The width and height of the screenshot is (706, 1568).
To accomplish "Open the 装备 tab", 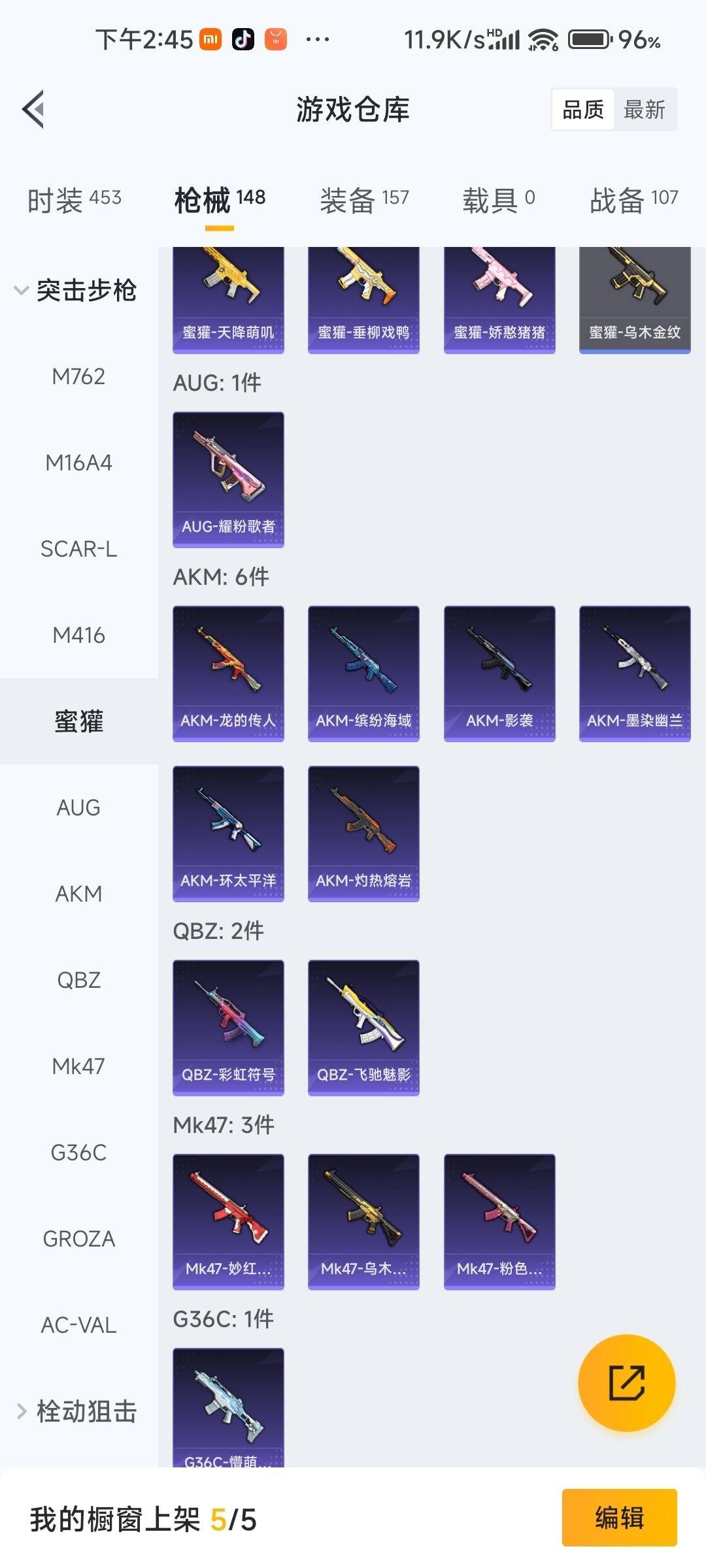I will (x=364, y=200).
